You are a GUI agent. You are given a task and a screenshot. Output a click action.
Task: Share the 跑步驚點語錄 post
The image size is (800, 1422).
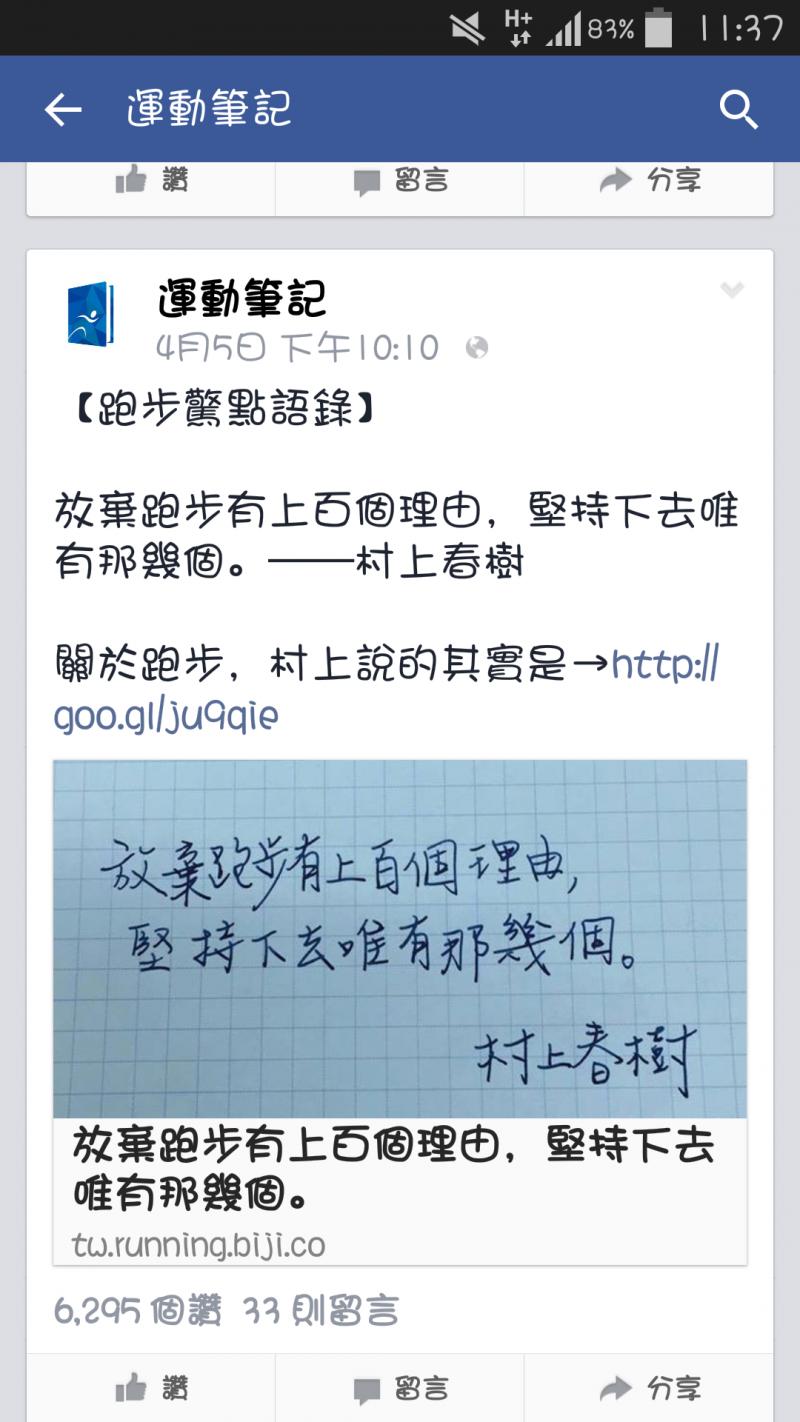tap(649, 1388)
